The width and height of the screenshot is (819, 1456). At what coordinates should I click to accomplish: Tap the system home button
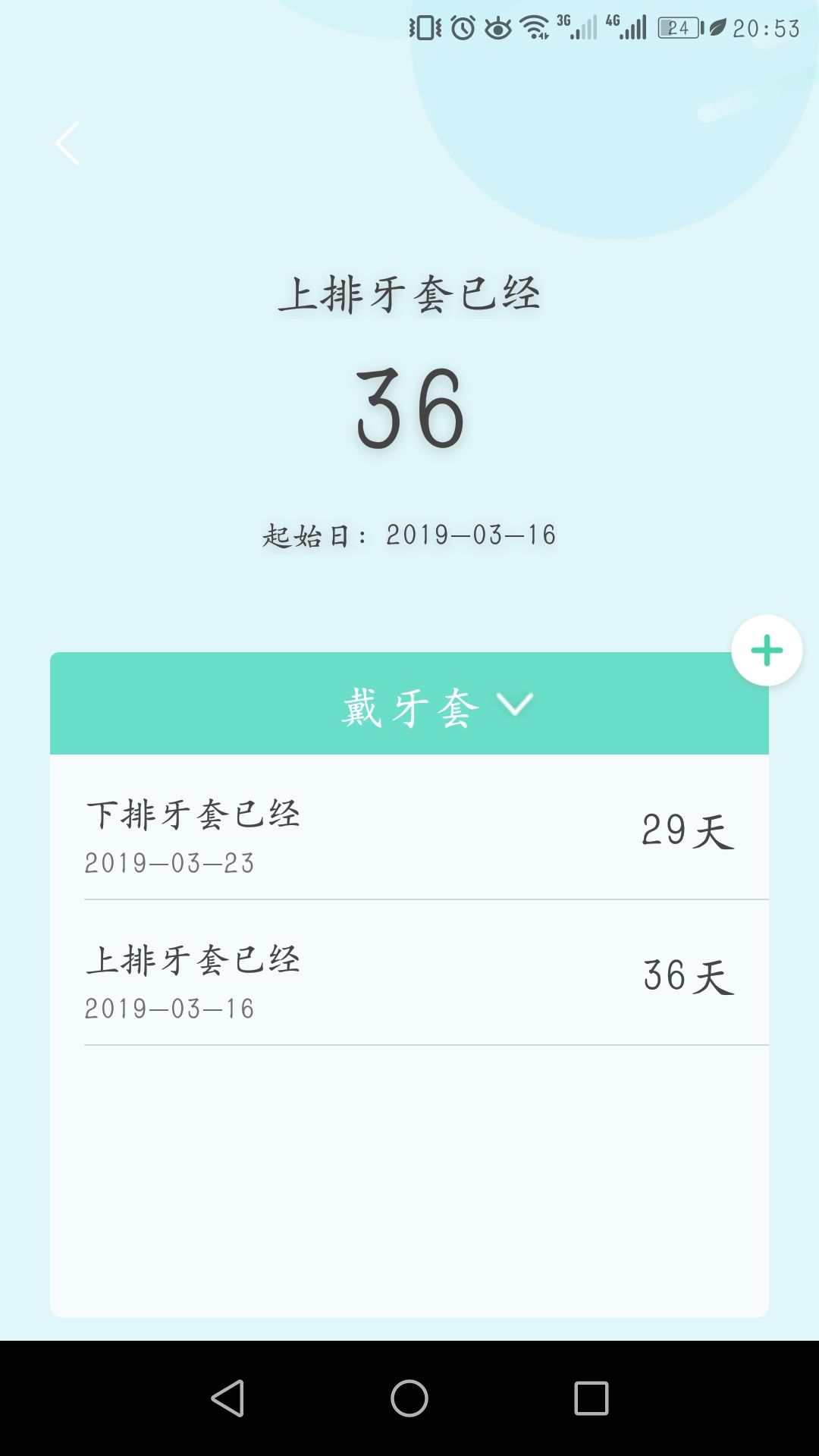[409, 1398]
